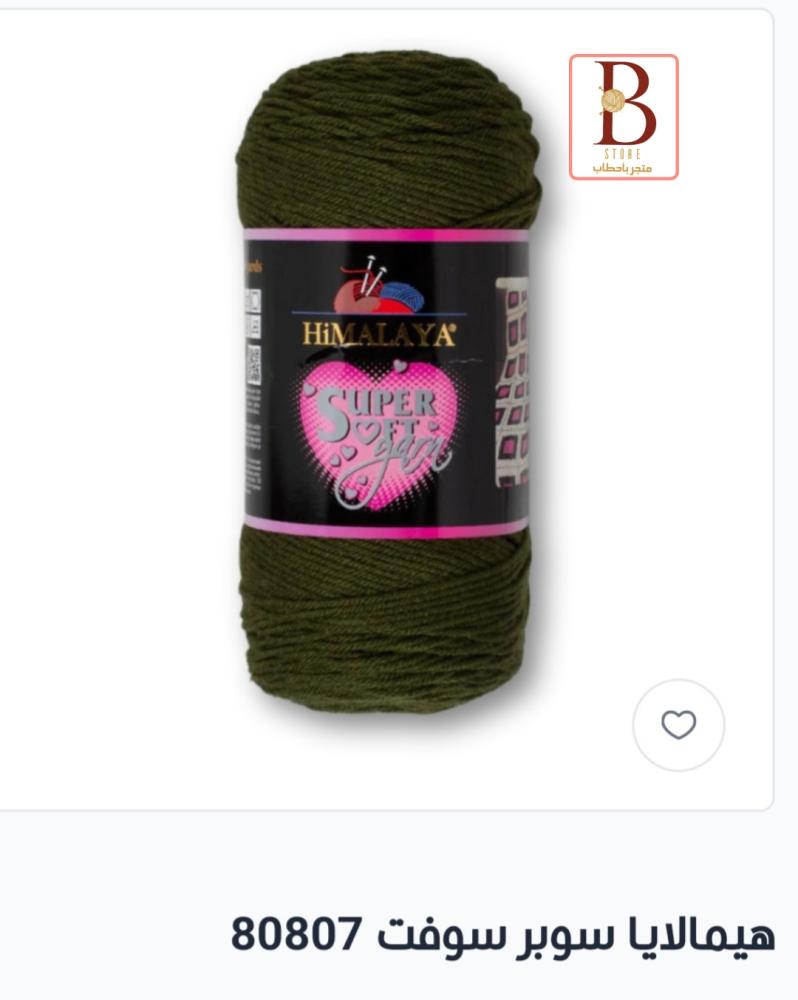Viewport: 798px width, 1000px height.
Task: Open the Himalaya Super Soft yarn product image
Action: 388,390
